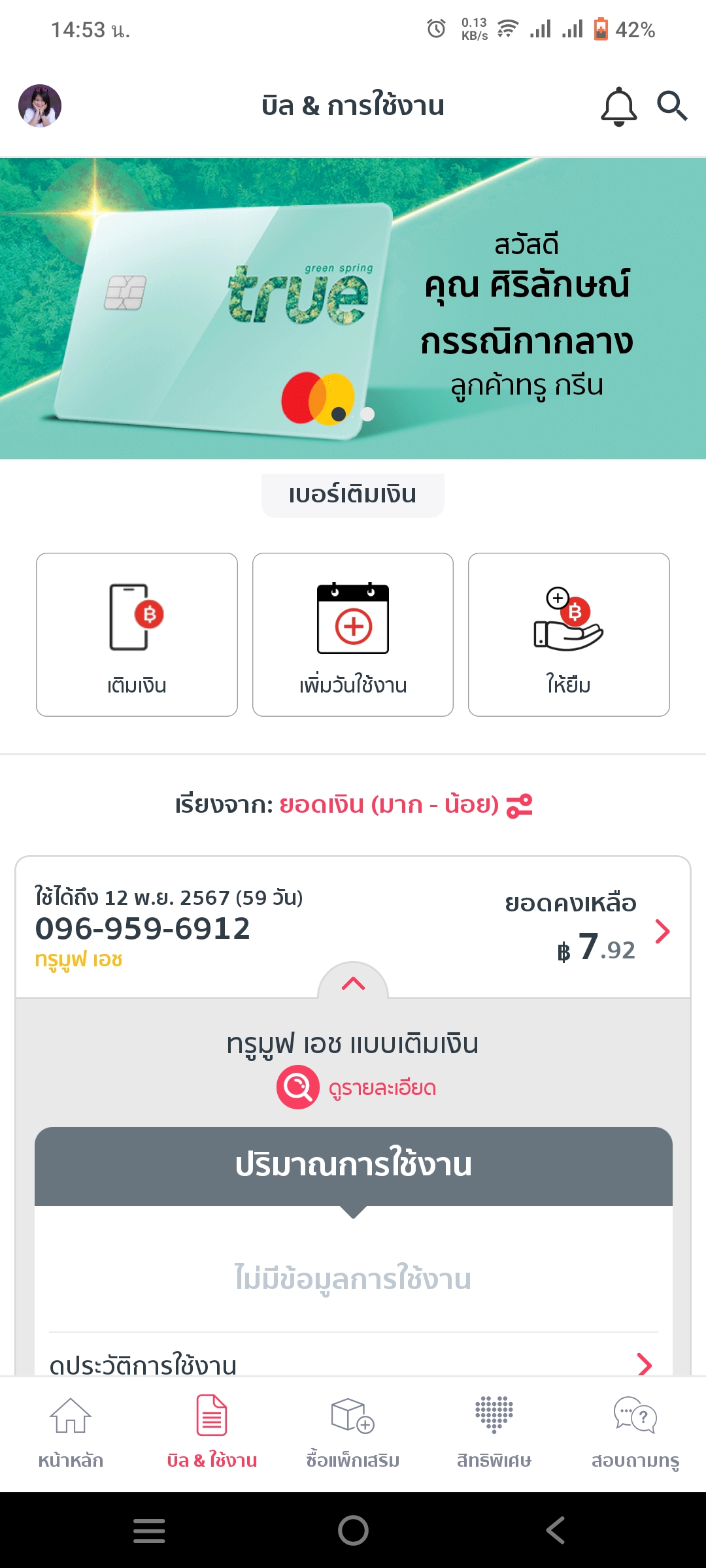Open balance details for 096-959-6912

pos(662,932)
